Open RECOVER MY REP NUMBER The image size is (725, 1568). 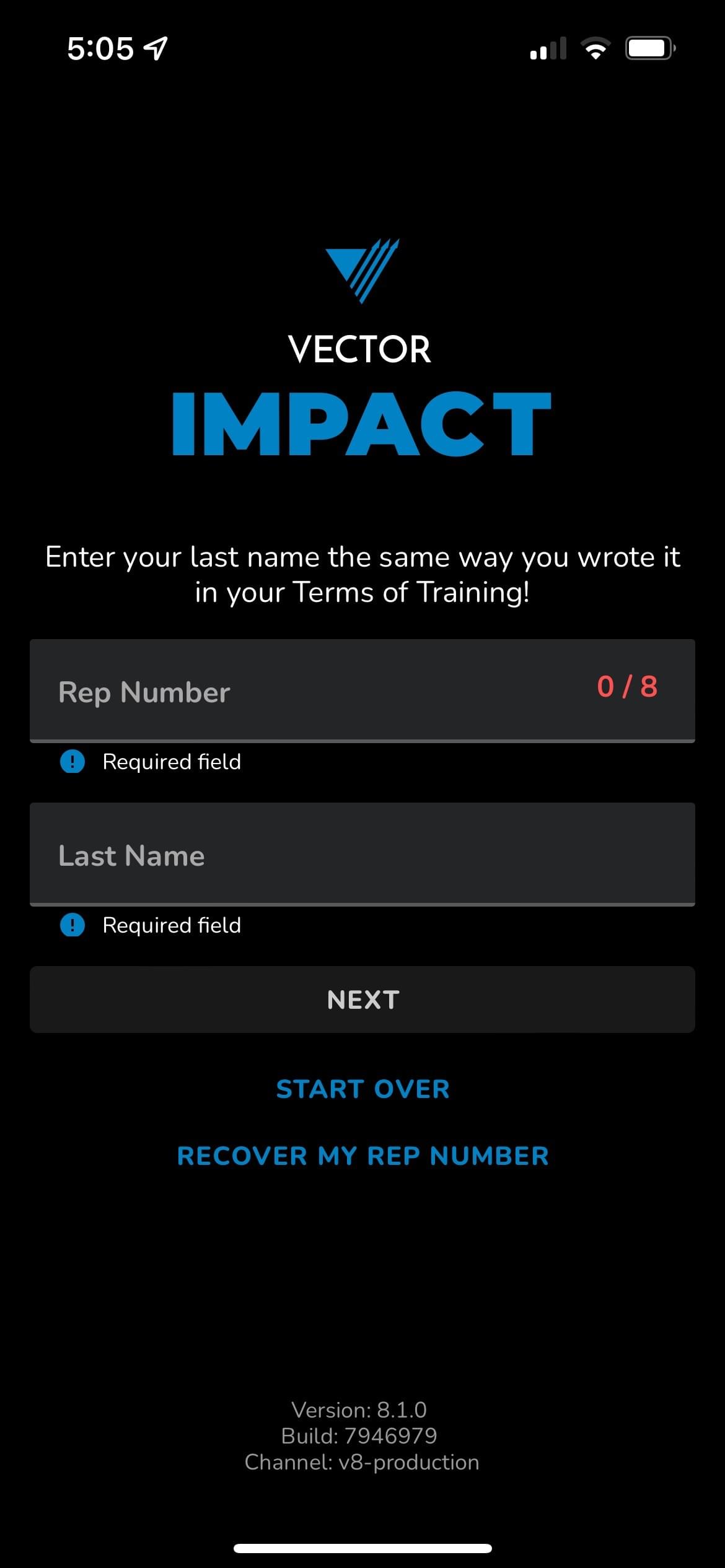pos(362,1156)
